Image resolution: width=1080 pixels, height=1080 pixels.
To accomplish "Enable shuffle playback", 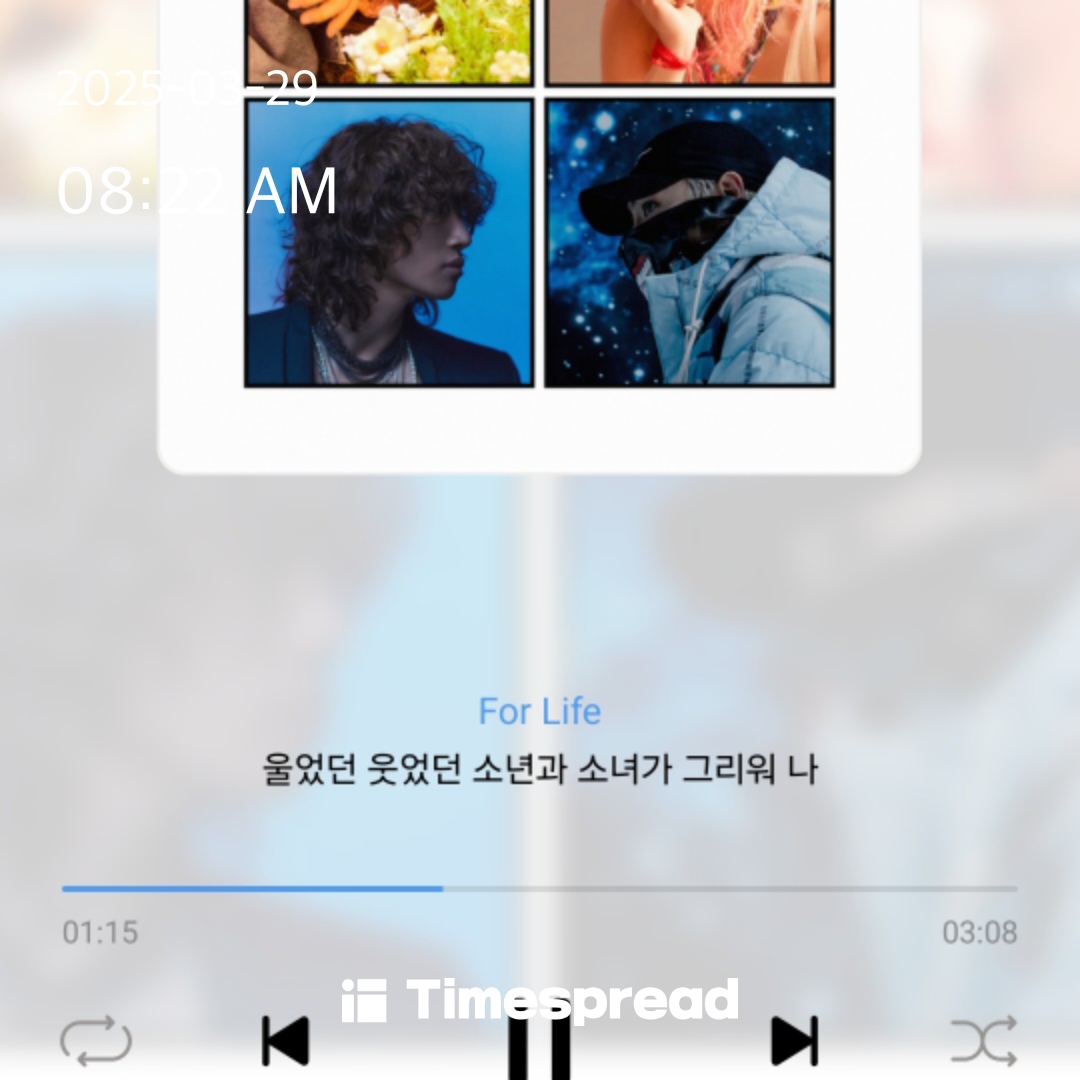I will 984,1041.
